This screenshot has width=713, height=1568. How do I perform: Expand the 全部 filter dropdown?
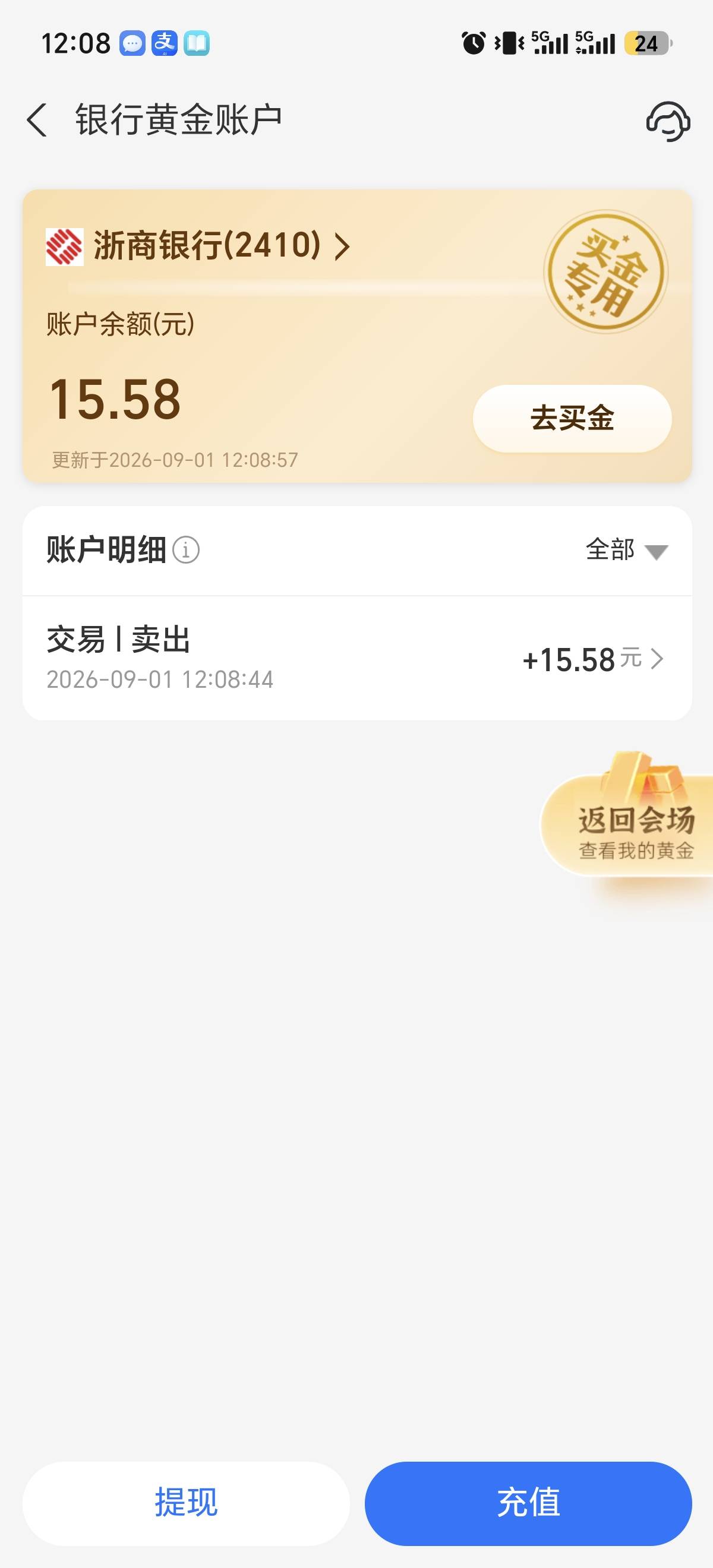pyautogui.click(x=626, y=550)
